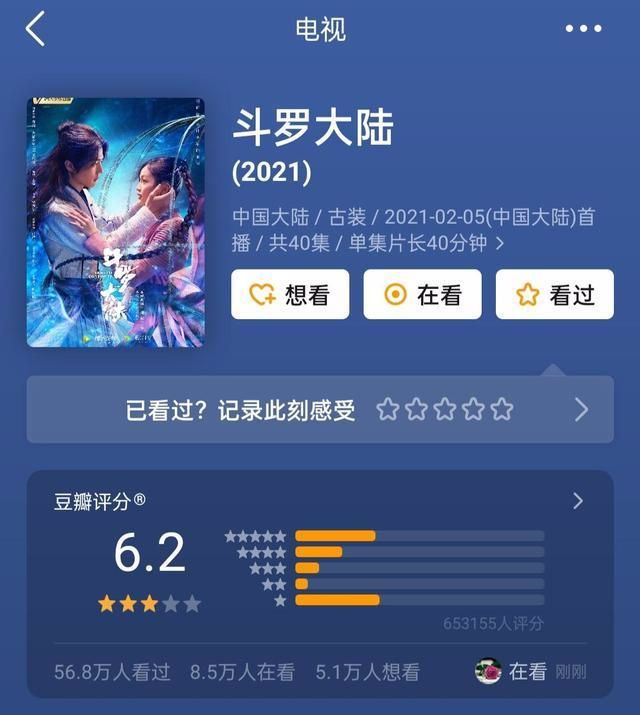Open the 豆瓣评分 details chevron
This screenshot has width=640, height=715.
[x=578, y=501]
